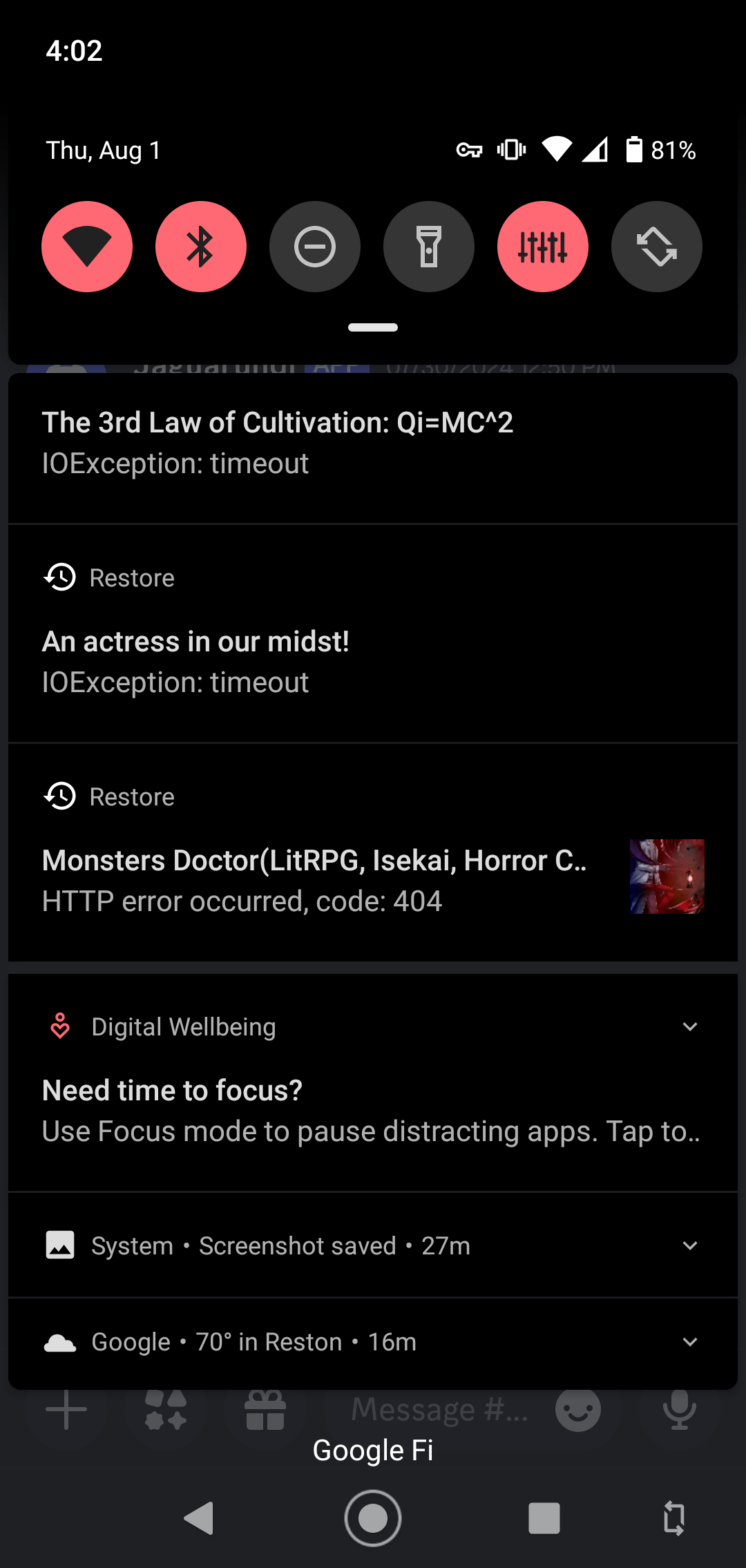Image resolution: width=746 pixels, height=1568 pixels.
Task: Open the Monsters Doctor HTTP error notification
Action: [332, 880]
